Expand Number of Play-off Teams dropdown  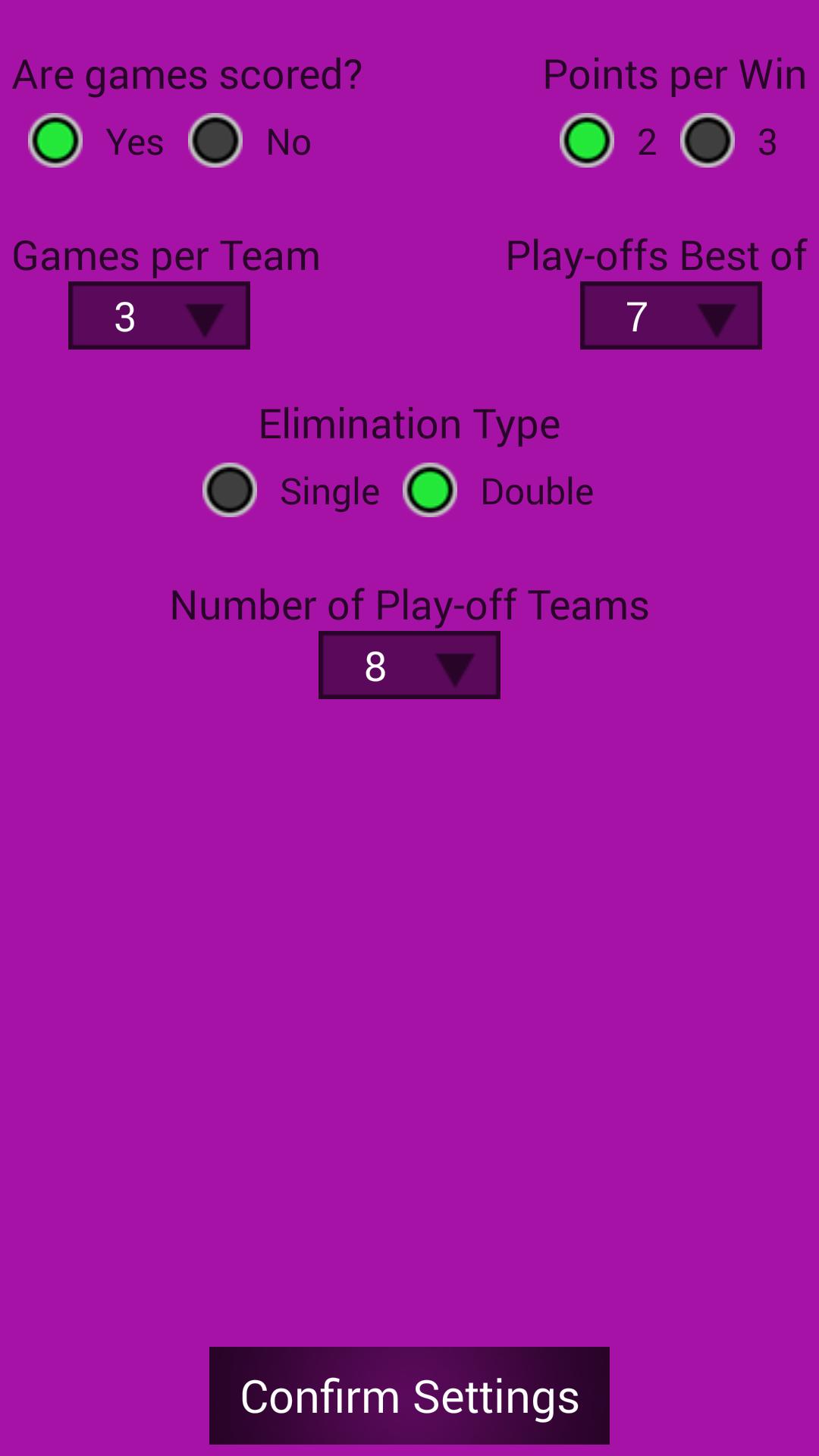(409, 666)
